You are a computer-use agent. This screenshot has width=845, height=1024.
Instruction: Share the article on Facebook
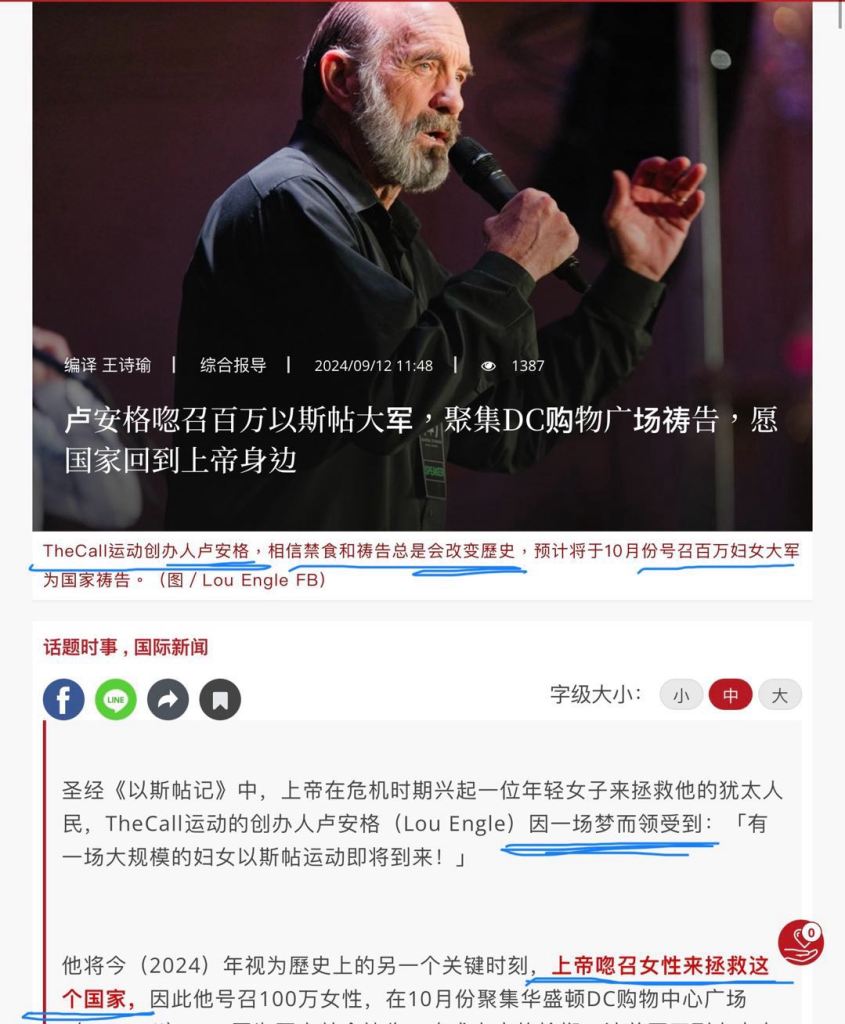(63, 699)
